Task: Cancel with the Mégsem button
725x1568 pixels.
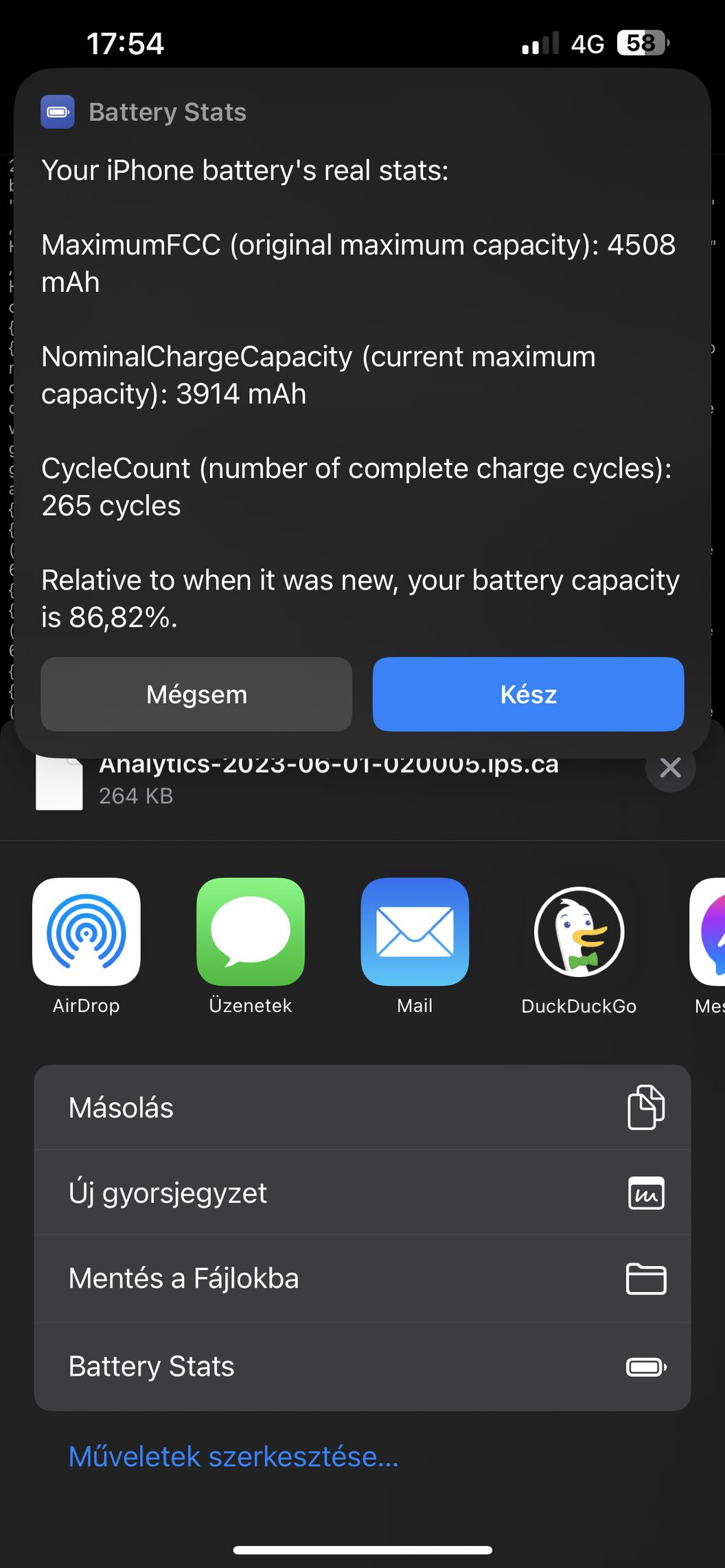Action: (x=196, y=694)
